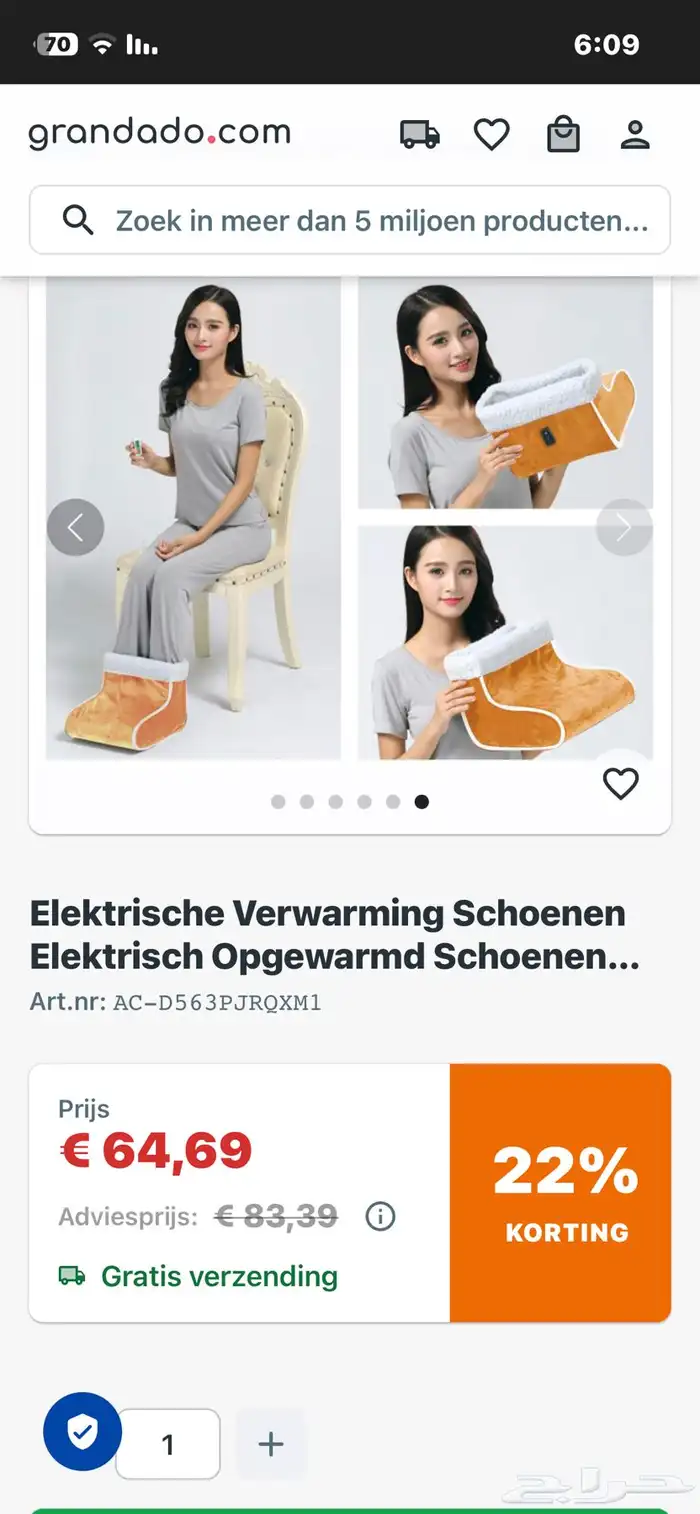
Task: Add this product to favorites
Action: [620, 785]
